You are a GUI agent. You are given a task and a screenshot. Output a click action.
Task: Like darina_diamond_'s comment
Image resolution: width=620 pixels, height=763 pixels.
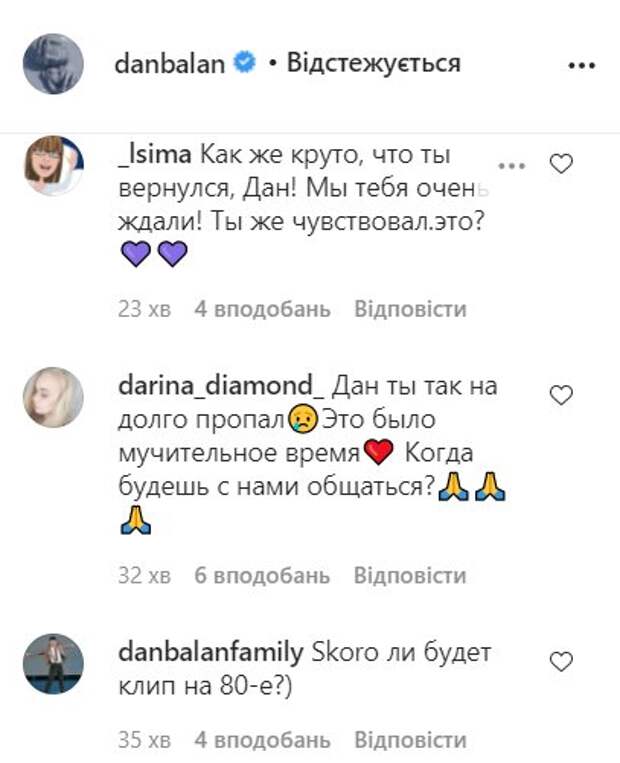562,395
